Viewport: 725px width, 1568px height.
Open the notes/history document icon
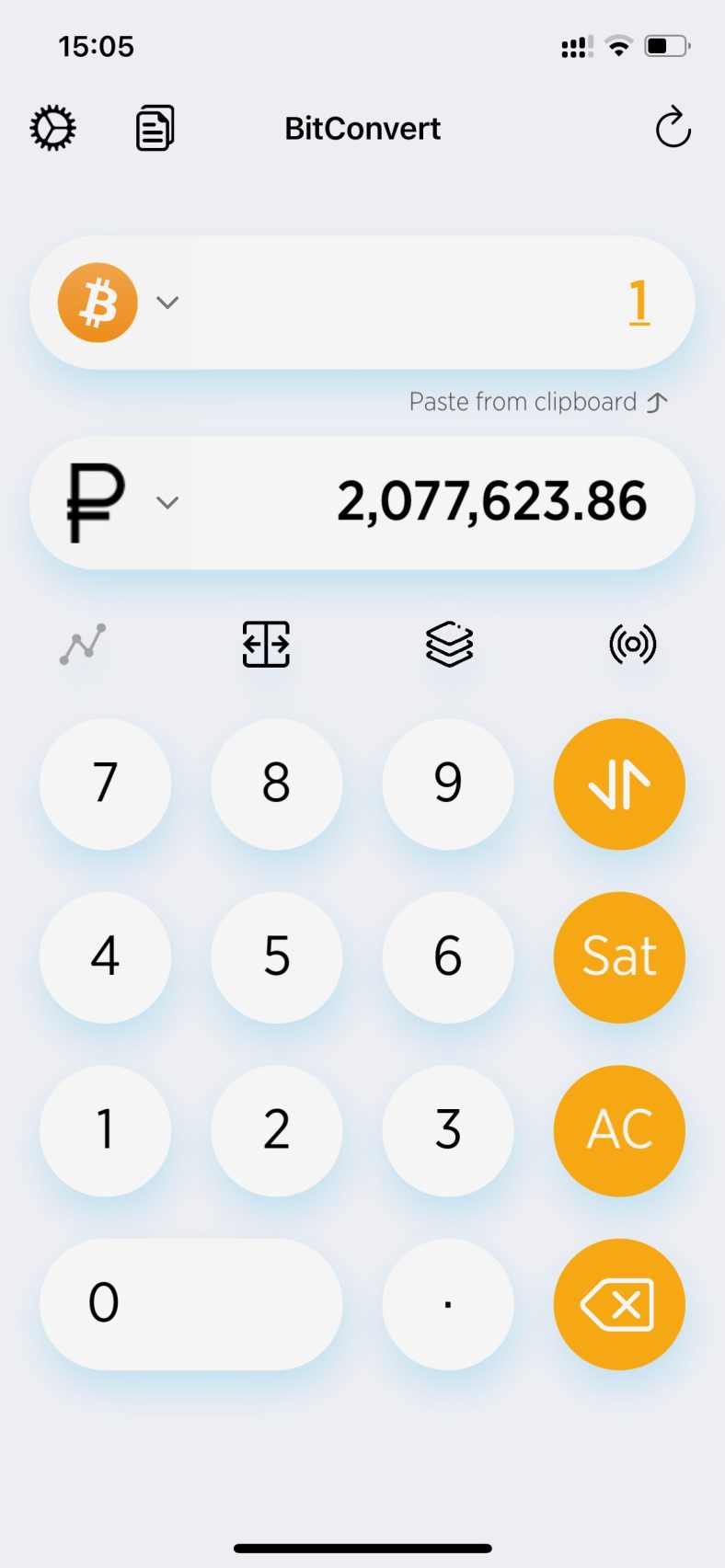155,128
